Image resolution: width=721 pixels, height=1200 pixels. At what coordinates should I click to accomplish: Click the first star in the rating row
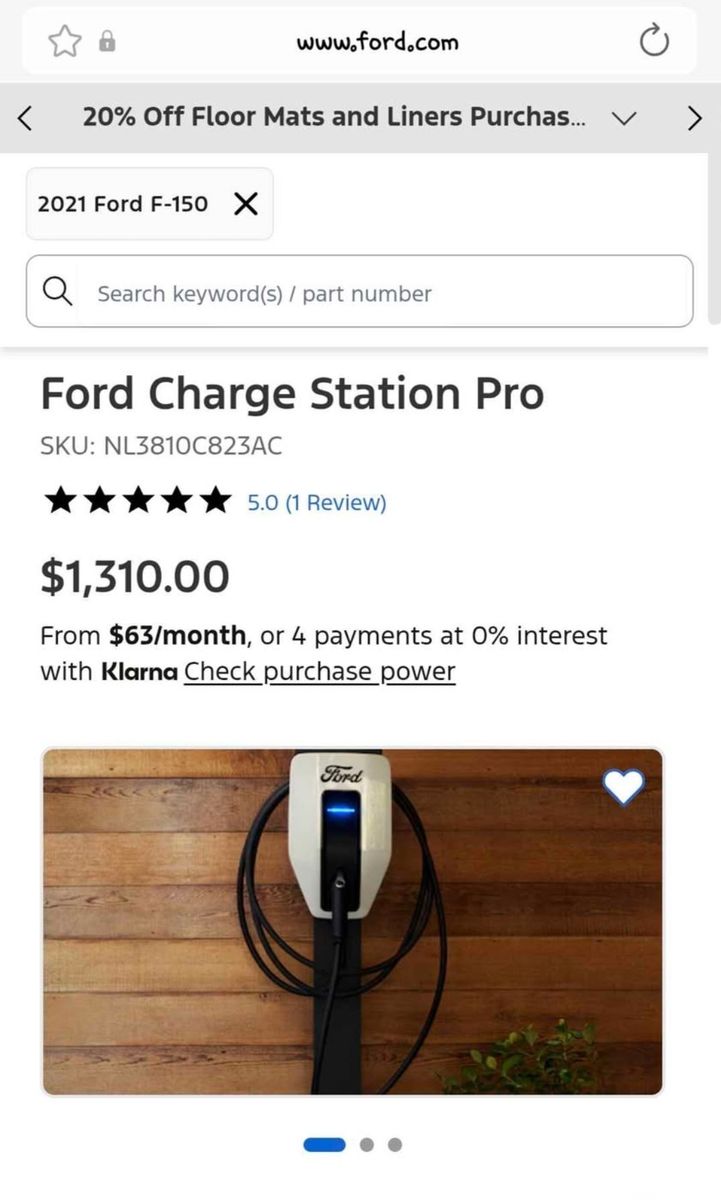click(61, 500)
